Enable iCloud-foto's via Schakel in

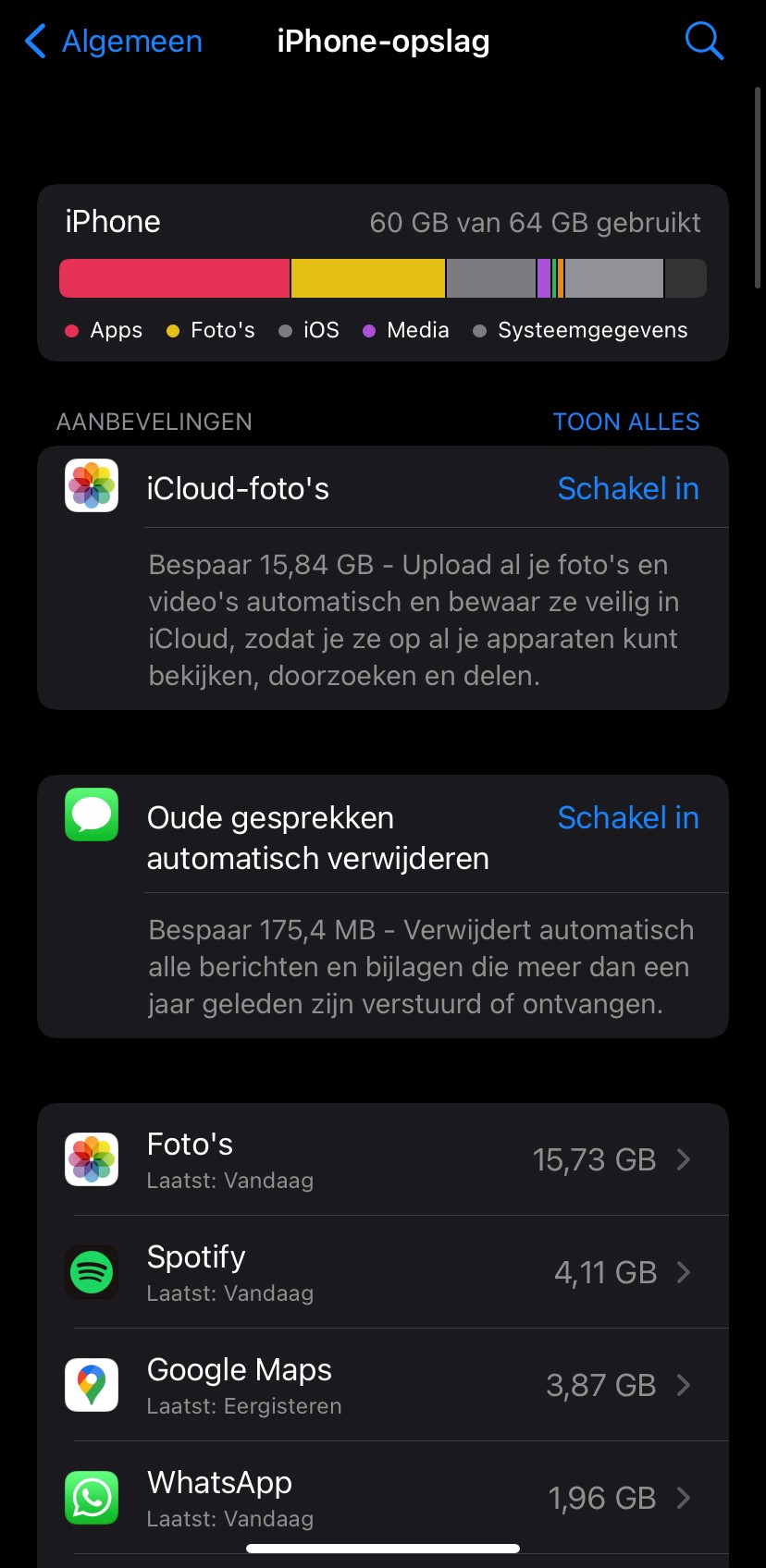628,488
